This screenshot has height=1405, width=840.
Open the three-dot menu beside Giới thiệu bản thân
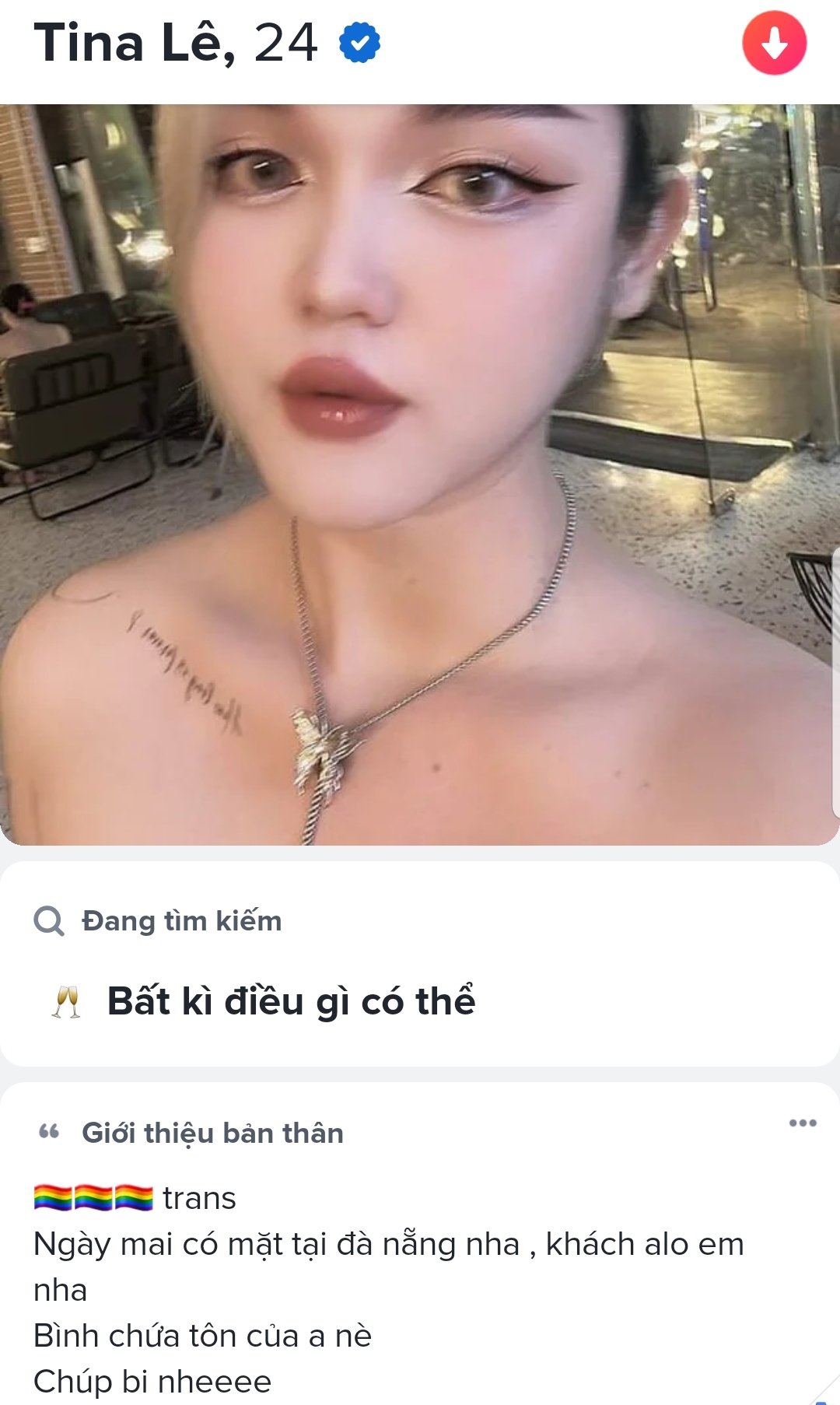[802, 1123]
